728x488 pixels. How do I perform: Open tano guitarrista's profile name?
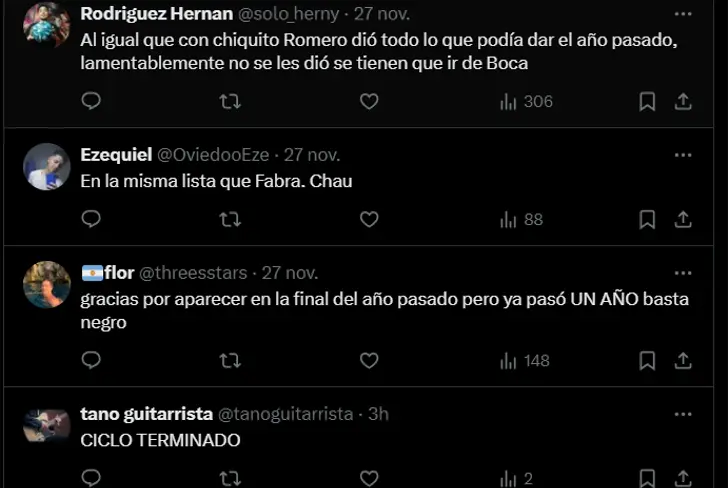coord(146,414)
